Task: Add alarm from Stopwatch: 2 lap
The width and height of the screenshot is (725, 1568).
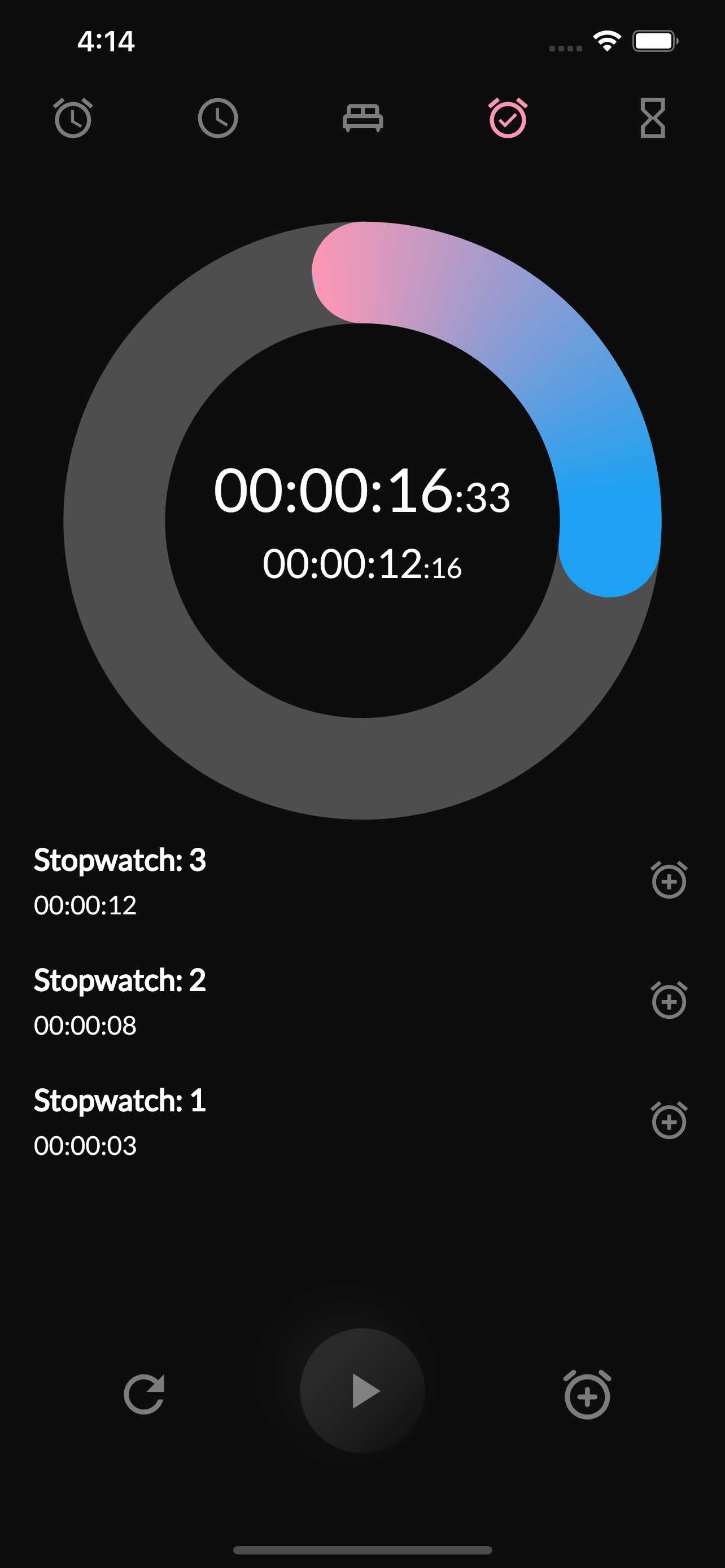Action: [669, 1000]
